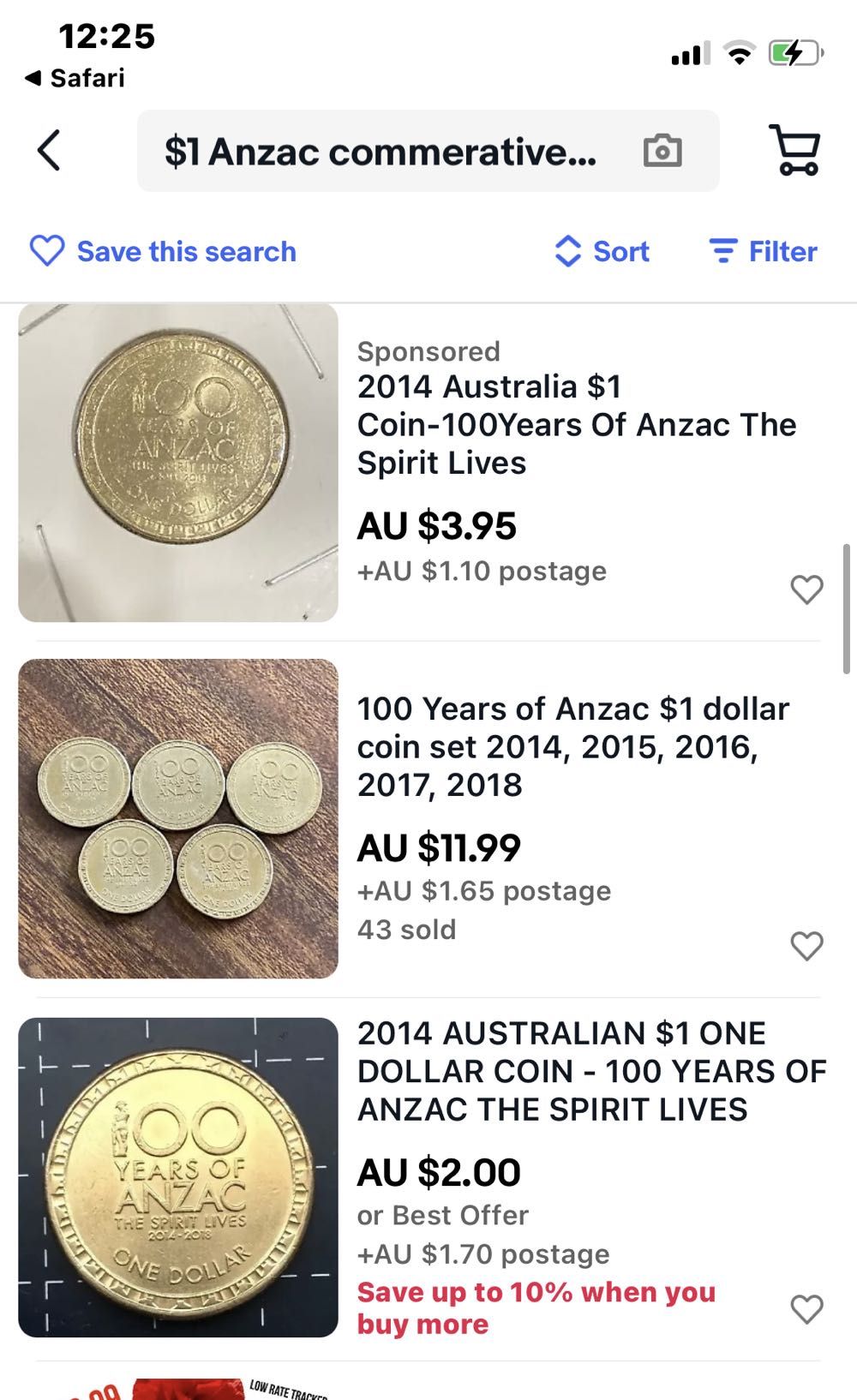The height and width of the screenshot is (1400, 857).
Task: Favorite the 100 Years Anzac coin set listing
Action: pyautogui.click(x=806, y=946)
